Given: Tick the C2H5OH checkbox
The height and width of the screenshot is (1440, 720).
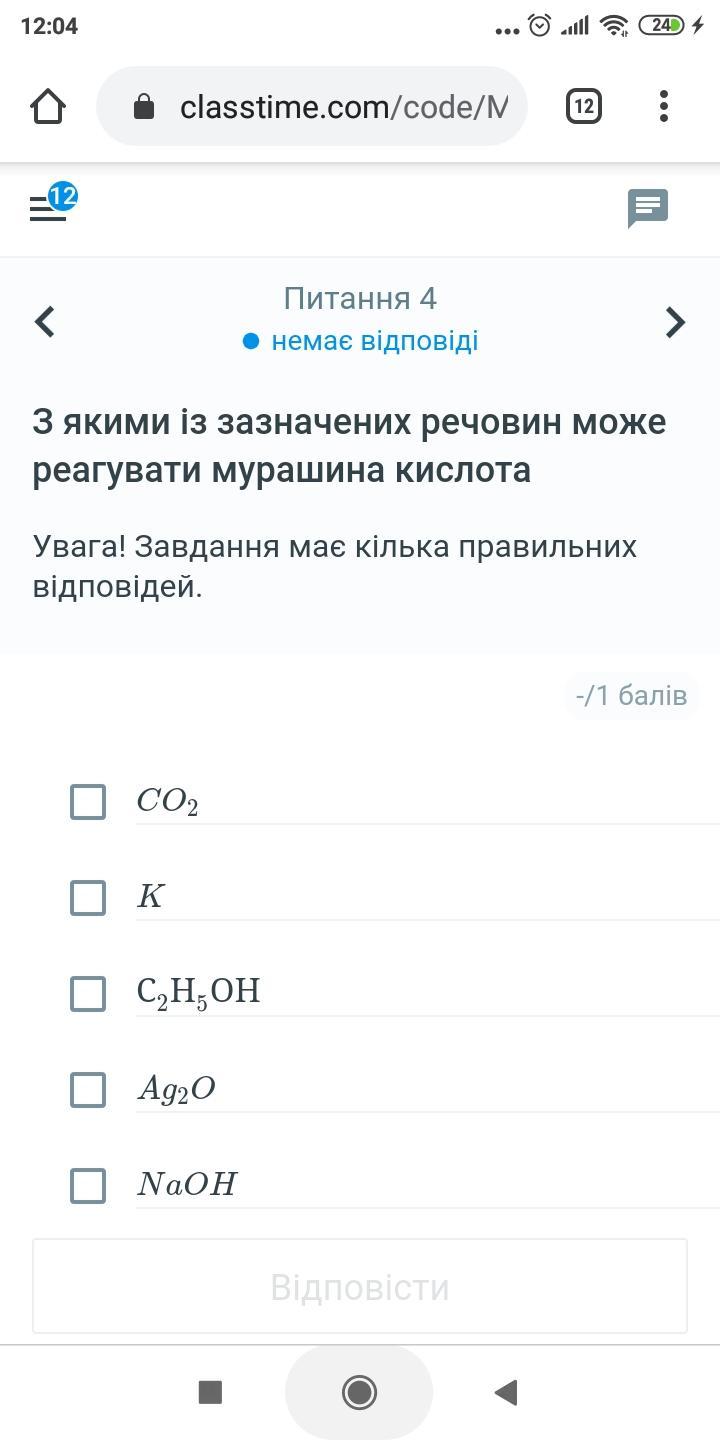Looking at the screenshot, I should pos(88,993).
